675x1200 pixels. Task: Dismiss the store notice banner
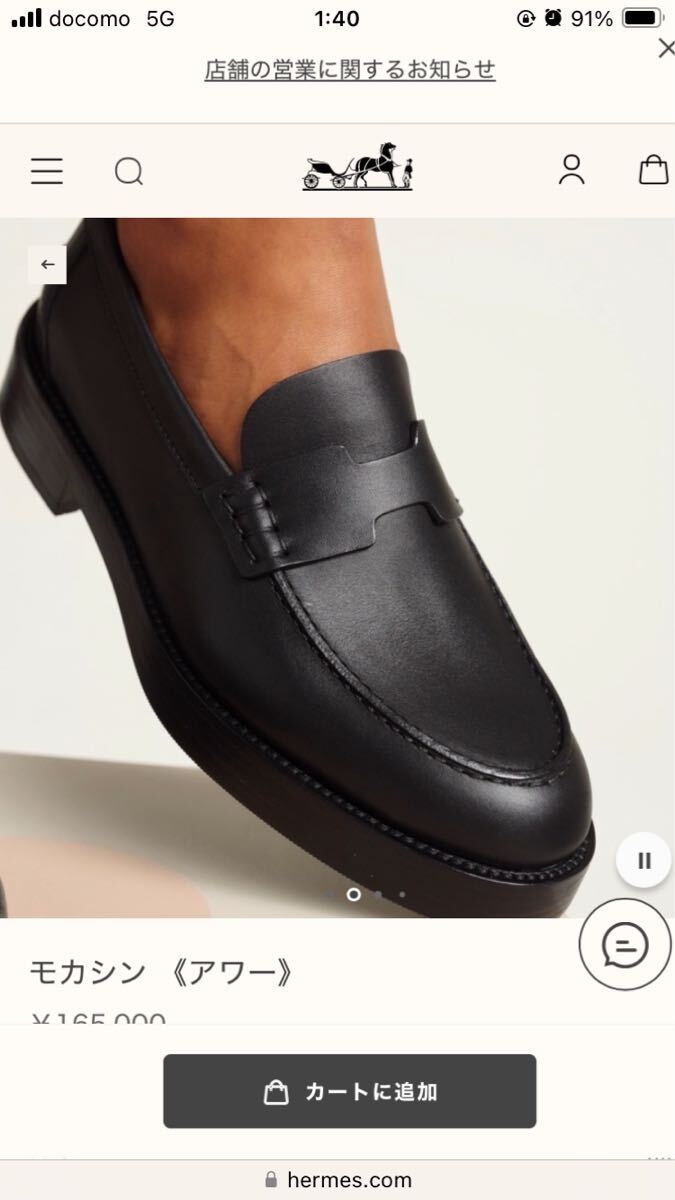[x=666, y=48]
